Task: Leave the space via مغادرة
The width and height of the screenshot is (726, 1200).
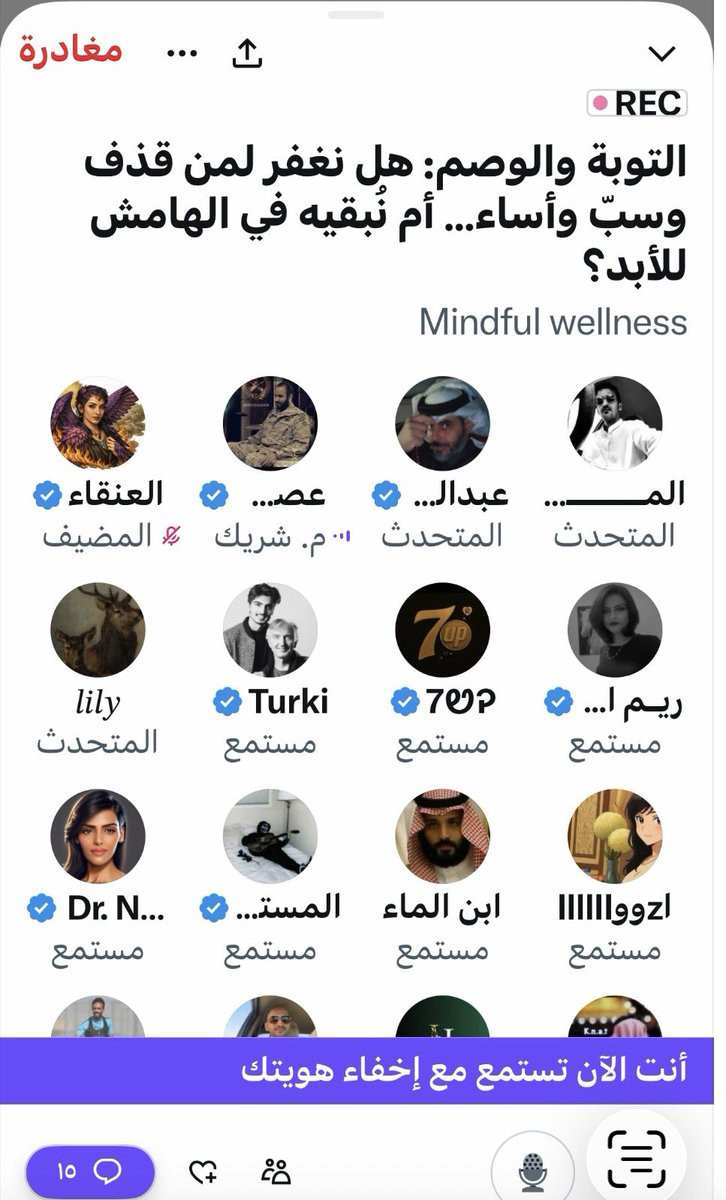Action: click(x=70, y=51)
